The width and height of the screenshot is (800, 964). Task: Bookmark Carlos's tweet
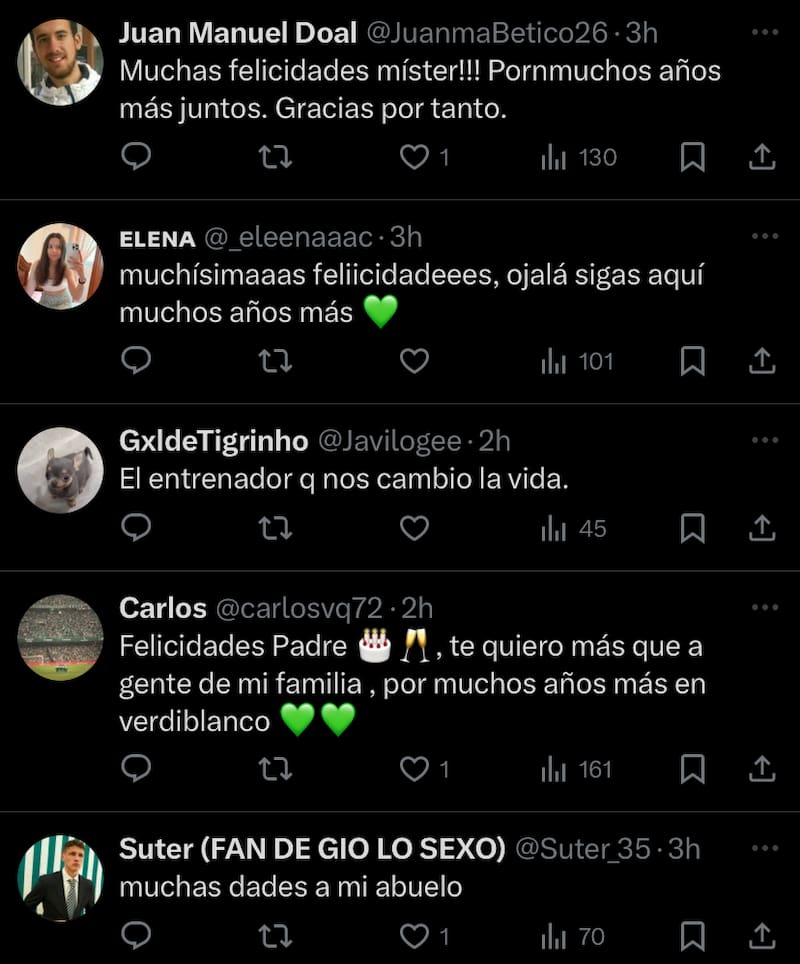pos(692,769)
